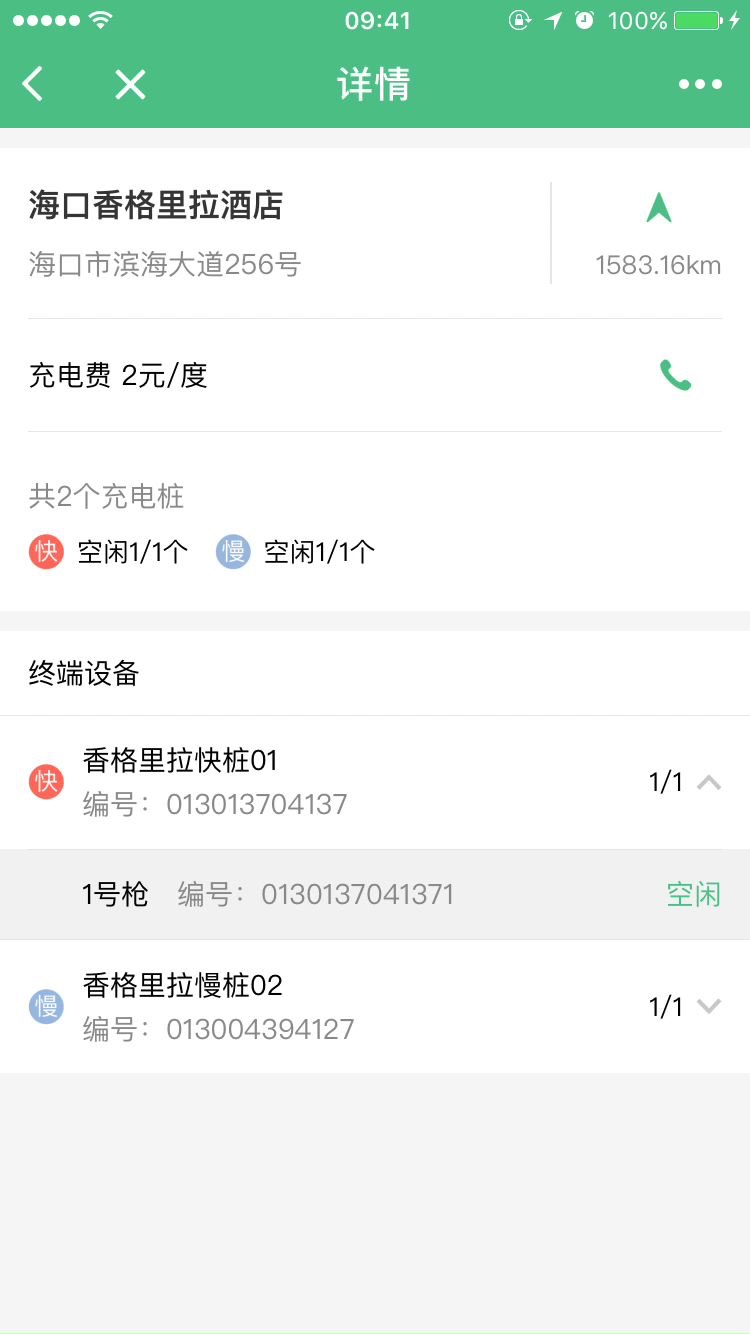This screenshot has width=750, height=1334.
Task: Select the idle 1号枪 charging gun
Action: click(x=375, y=894)
